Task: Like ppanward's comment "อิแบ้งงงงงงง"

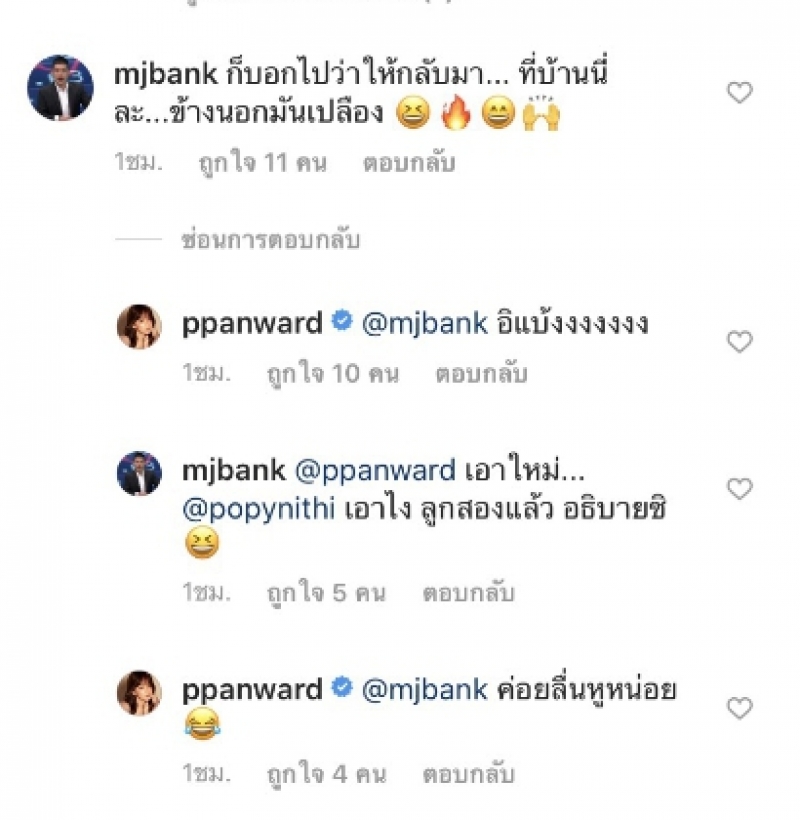Action: point(739,342)
